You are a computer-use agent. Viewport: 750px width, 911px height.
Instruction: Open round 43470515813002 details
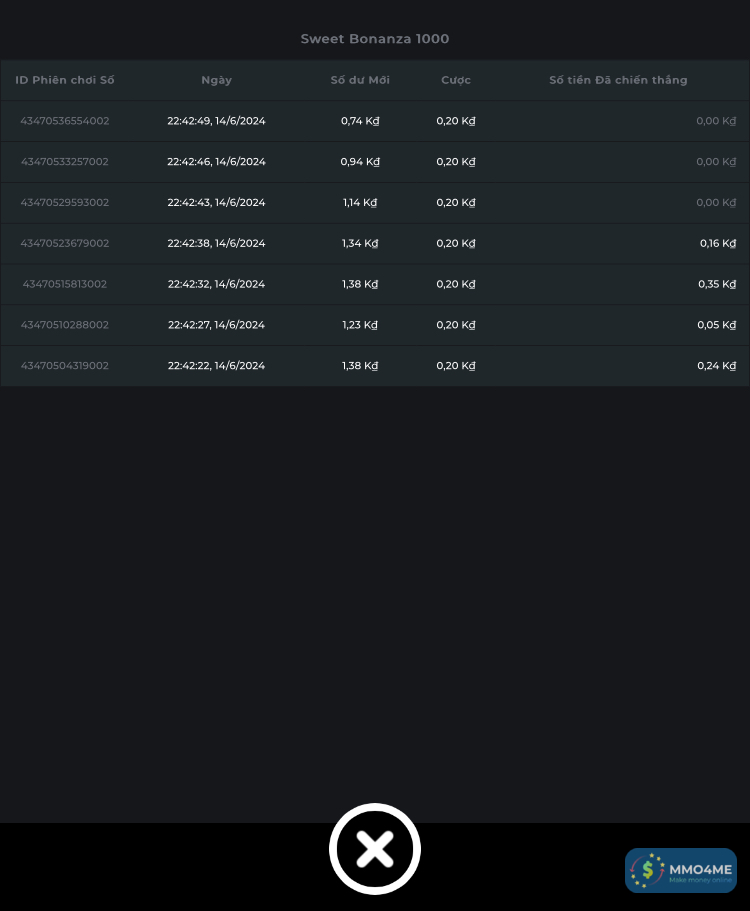[x=65, y=285]
